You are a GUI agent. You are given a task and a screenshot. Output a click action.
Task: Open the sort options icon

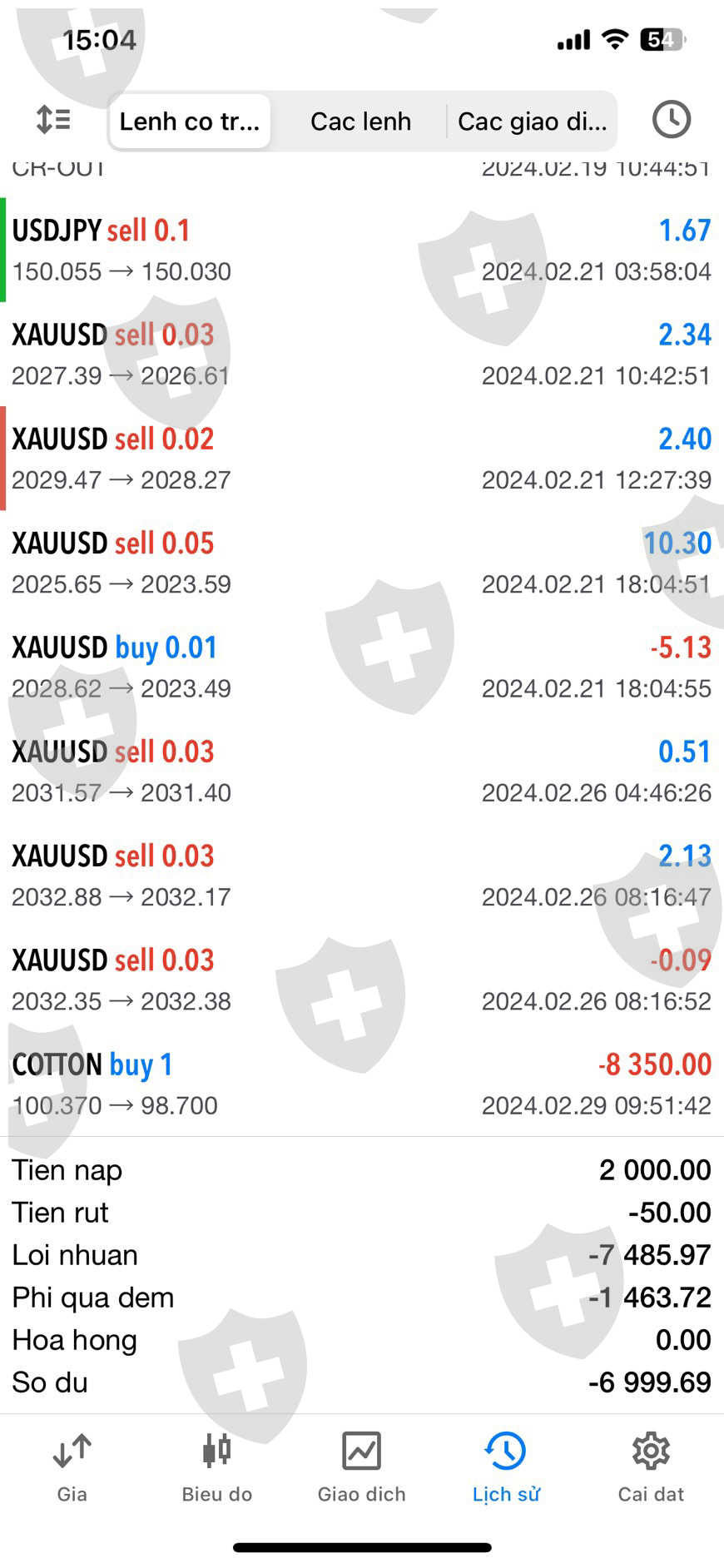click(53, 121)
